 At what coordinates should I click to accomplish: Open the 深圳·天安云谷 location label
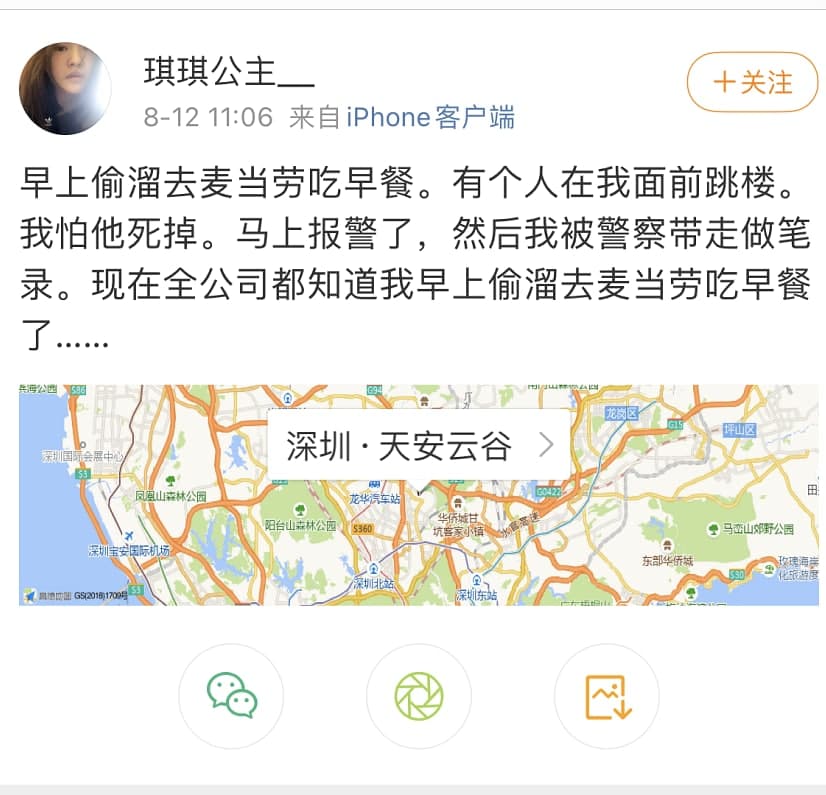[418, 445]
